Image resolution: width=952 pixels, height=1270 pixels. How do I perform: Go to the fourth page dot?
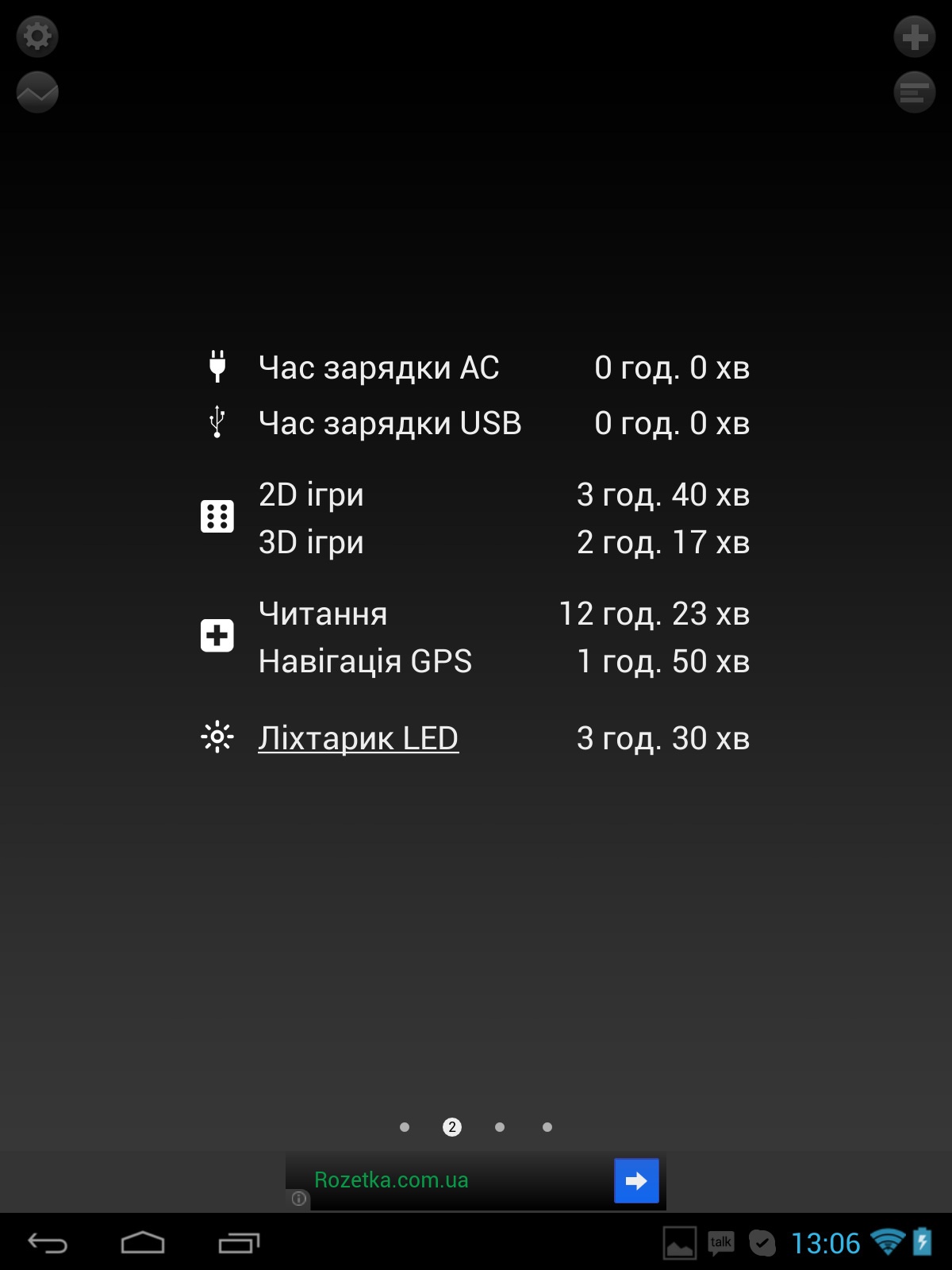click(x=547, y=1127)
